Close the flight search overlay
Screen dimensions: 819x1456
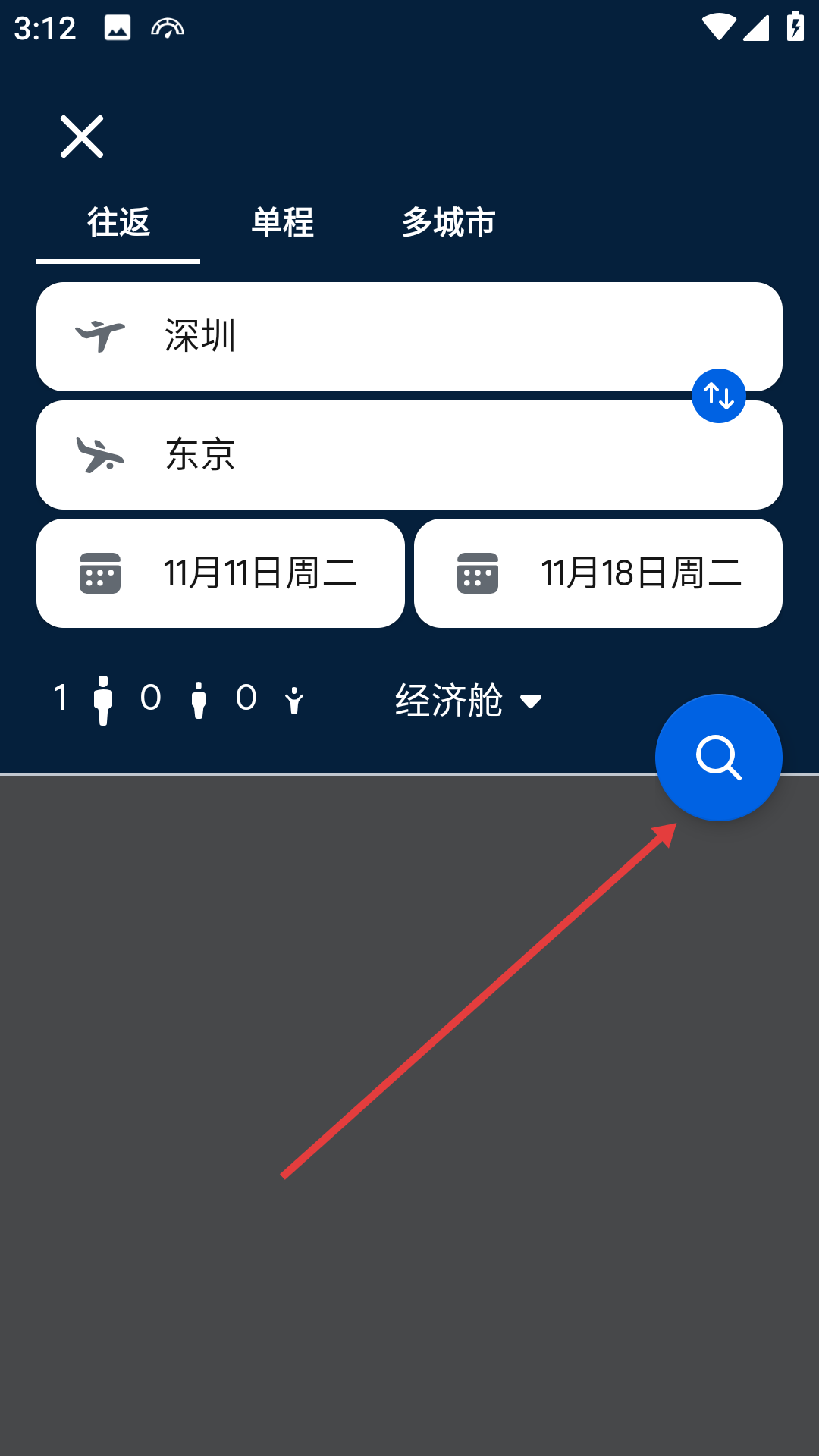[81, 136]
